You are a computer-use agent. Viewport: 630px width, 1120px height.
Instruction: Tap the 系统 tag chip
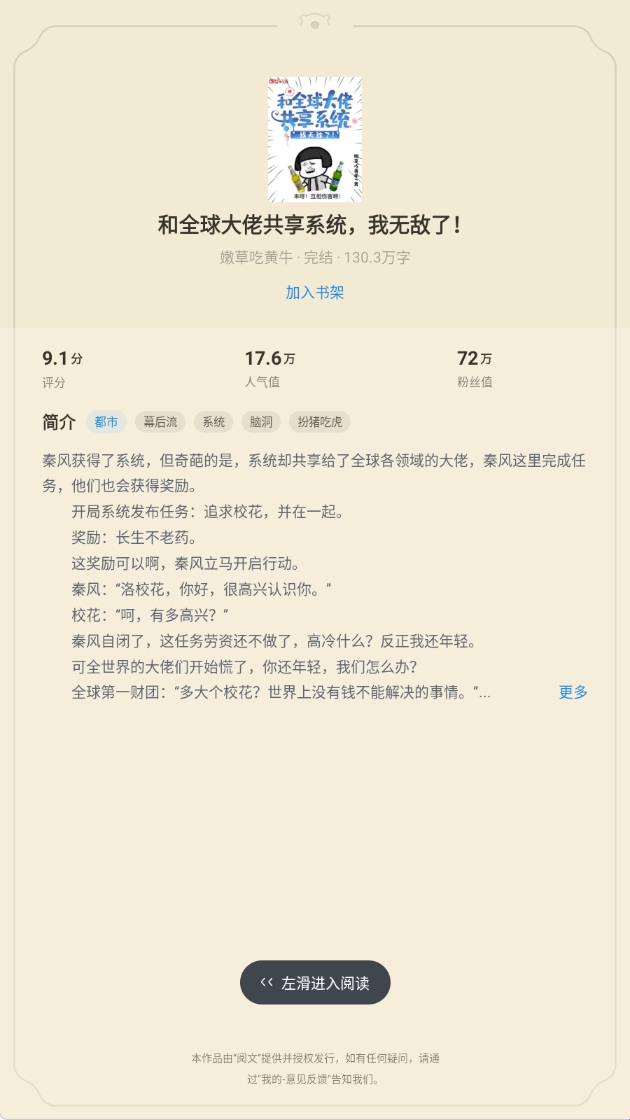point(213,422)
